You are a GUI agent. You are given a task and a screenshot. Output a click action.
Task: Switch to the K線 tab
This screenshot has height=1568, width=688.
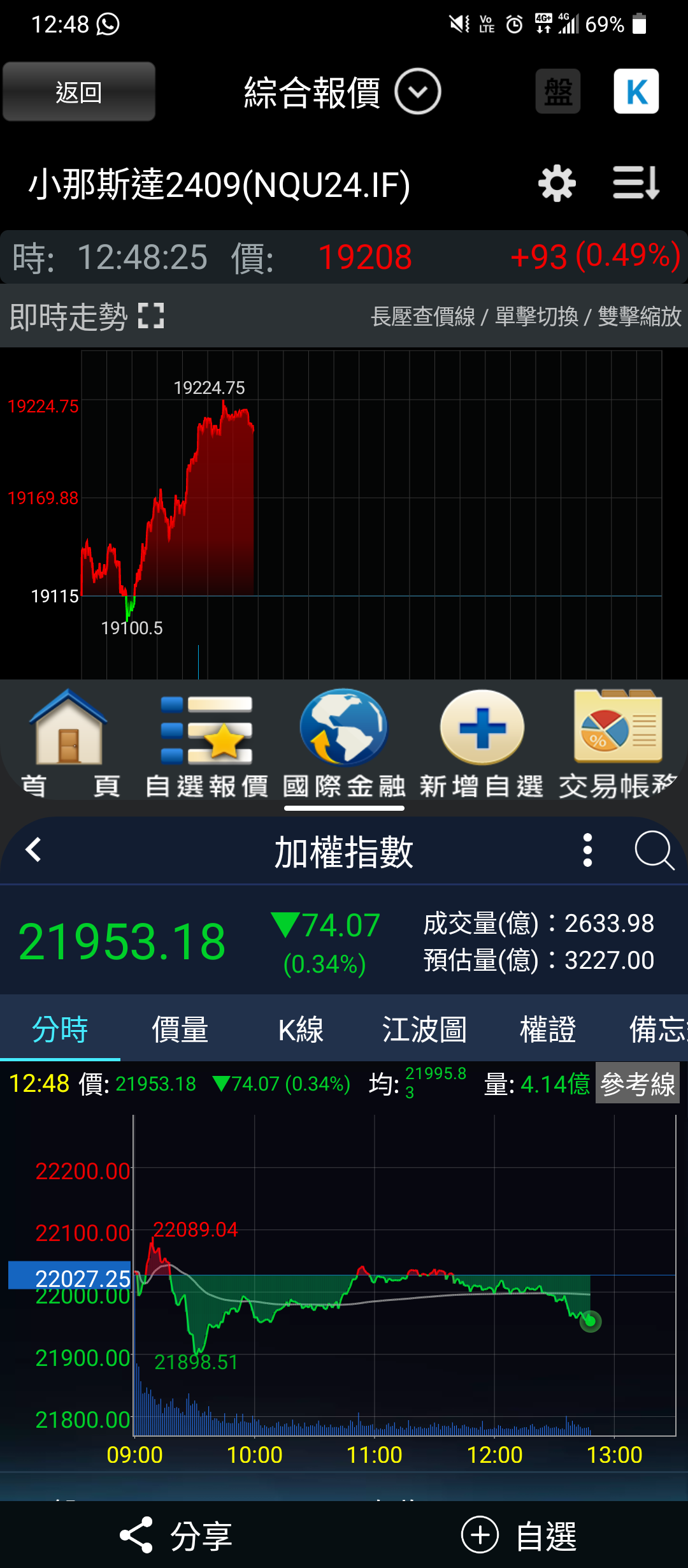coord(301,1029)
